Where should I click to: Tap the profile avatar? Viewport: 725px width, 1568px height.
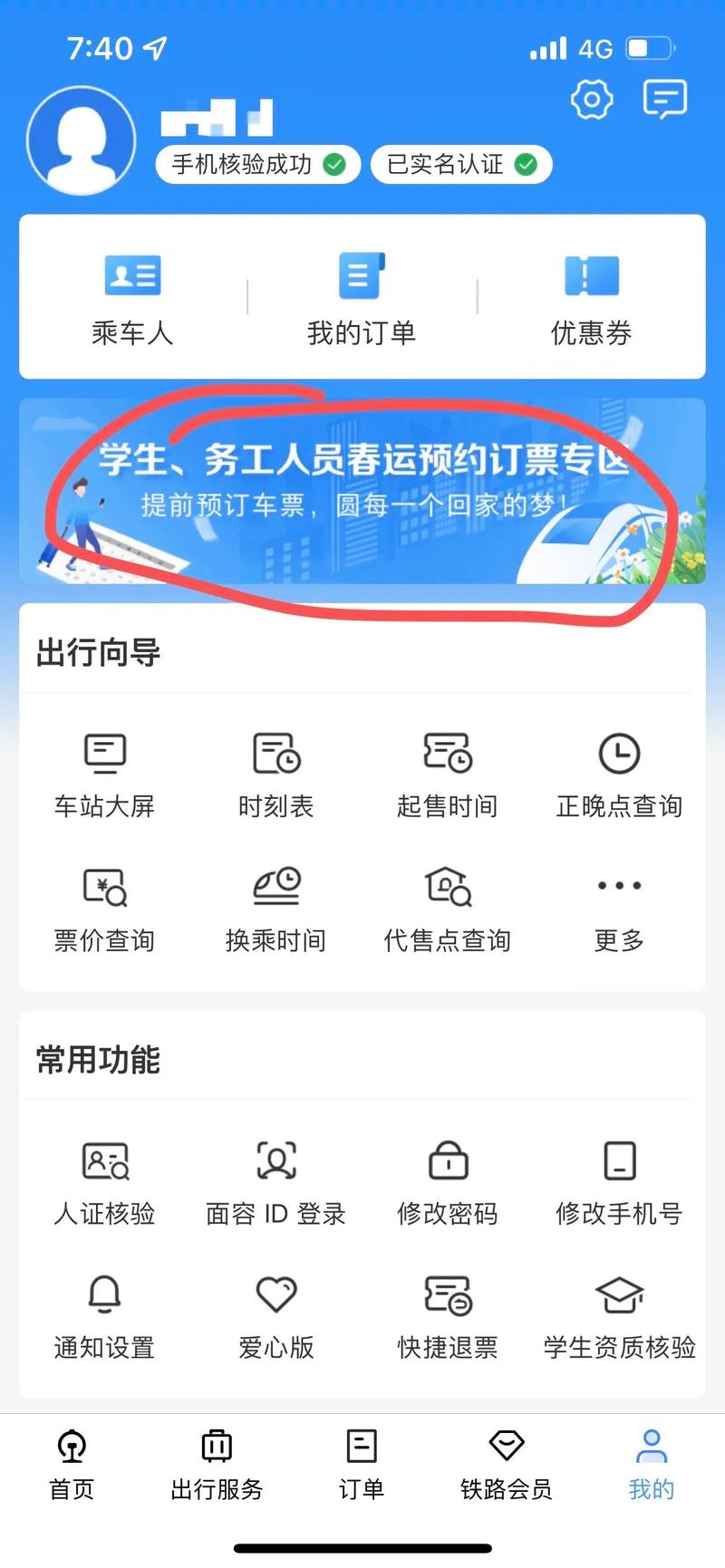tap(82, 140)
